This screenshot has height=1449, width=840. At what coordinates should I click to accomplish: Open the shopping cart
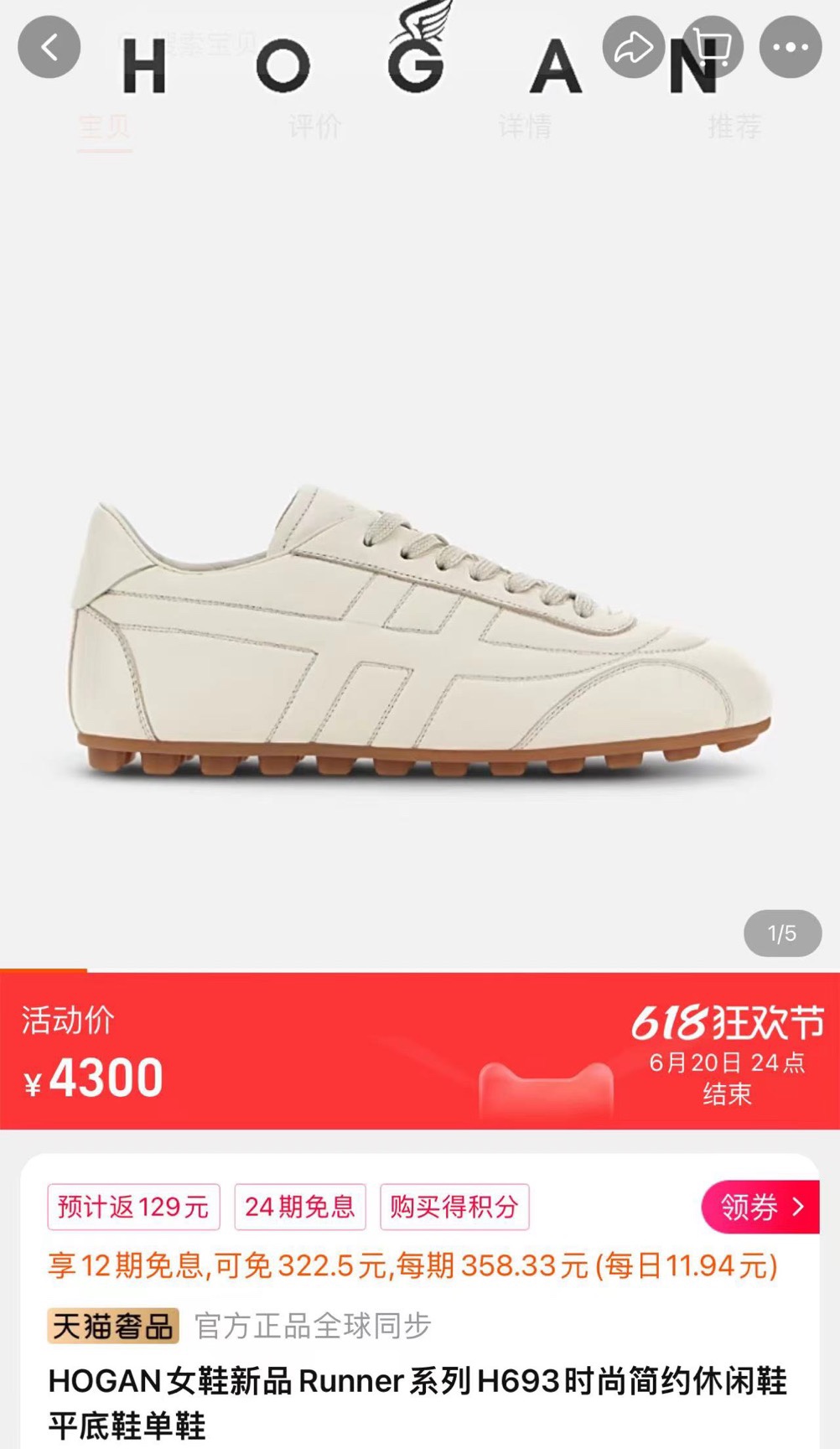(x=712, y=47)
